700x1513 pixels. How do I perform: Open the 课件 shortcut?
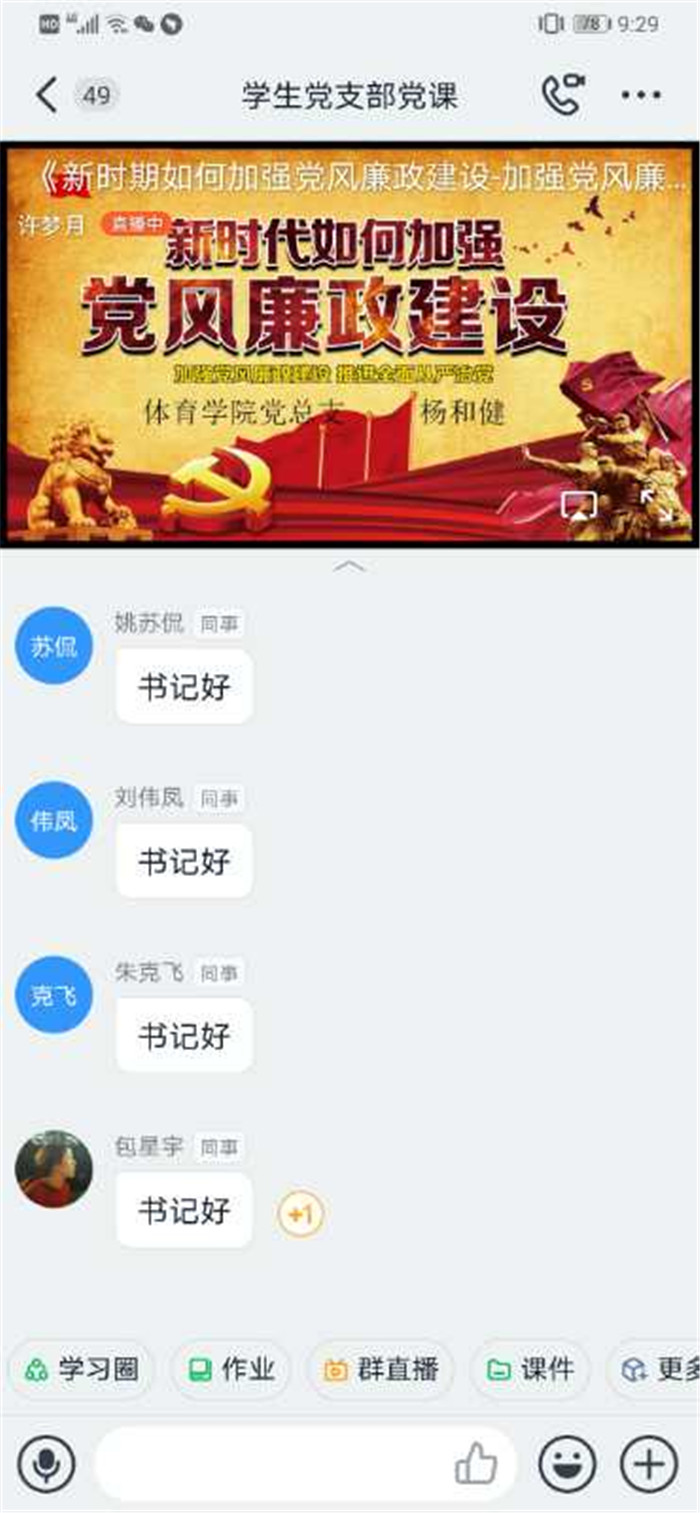tap(530, 1369)
